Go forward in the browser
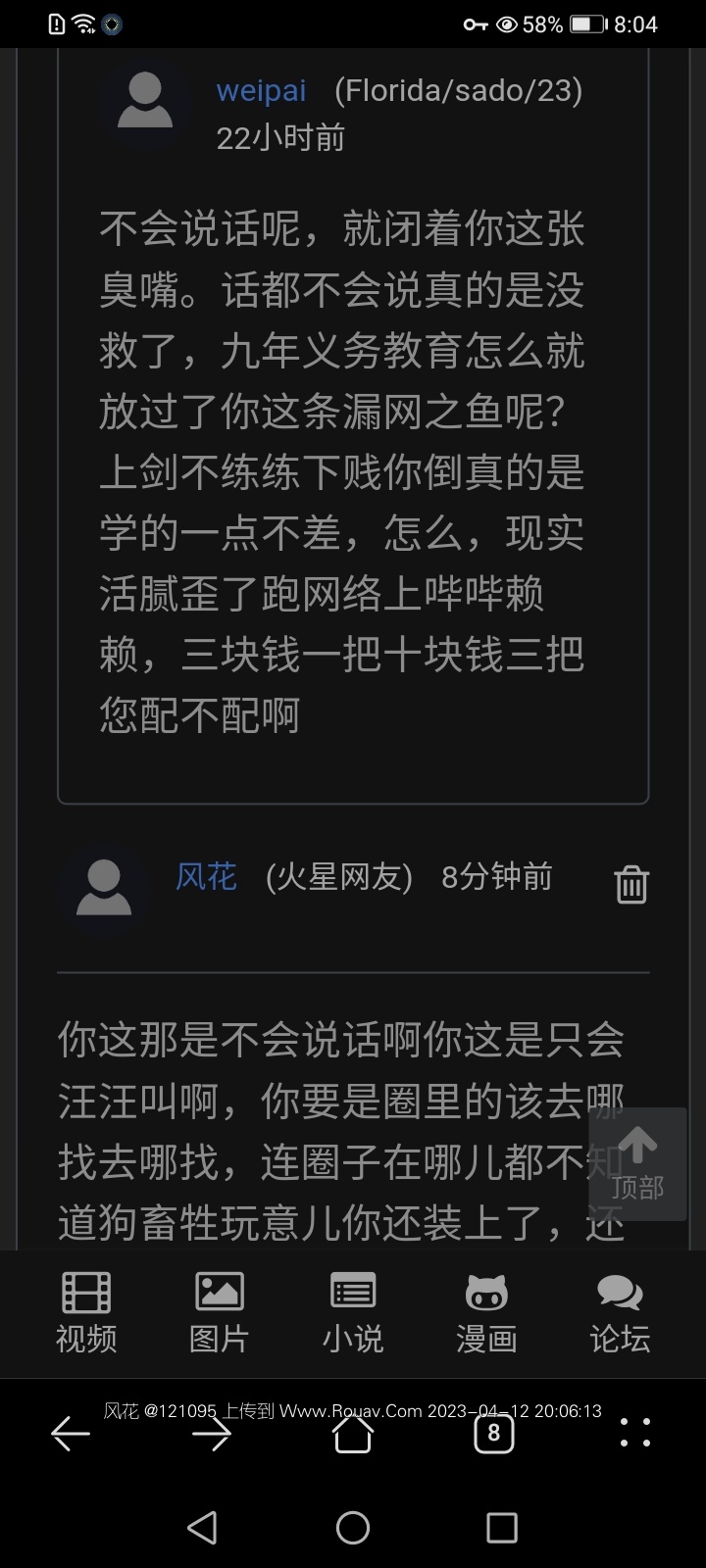This screenshot has width=706, height=1568. [x=211, y=1435]
